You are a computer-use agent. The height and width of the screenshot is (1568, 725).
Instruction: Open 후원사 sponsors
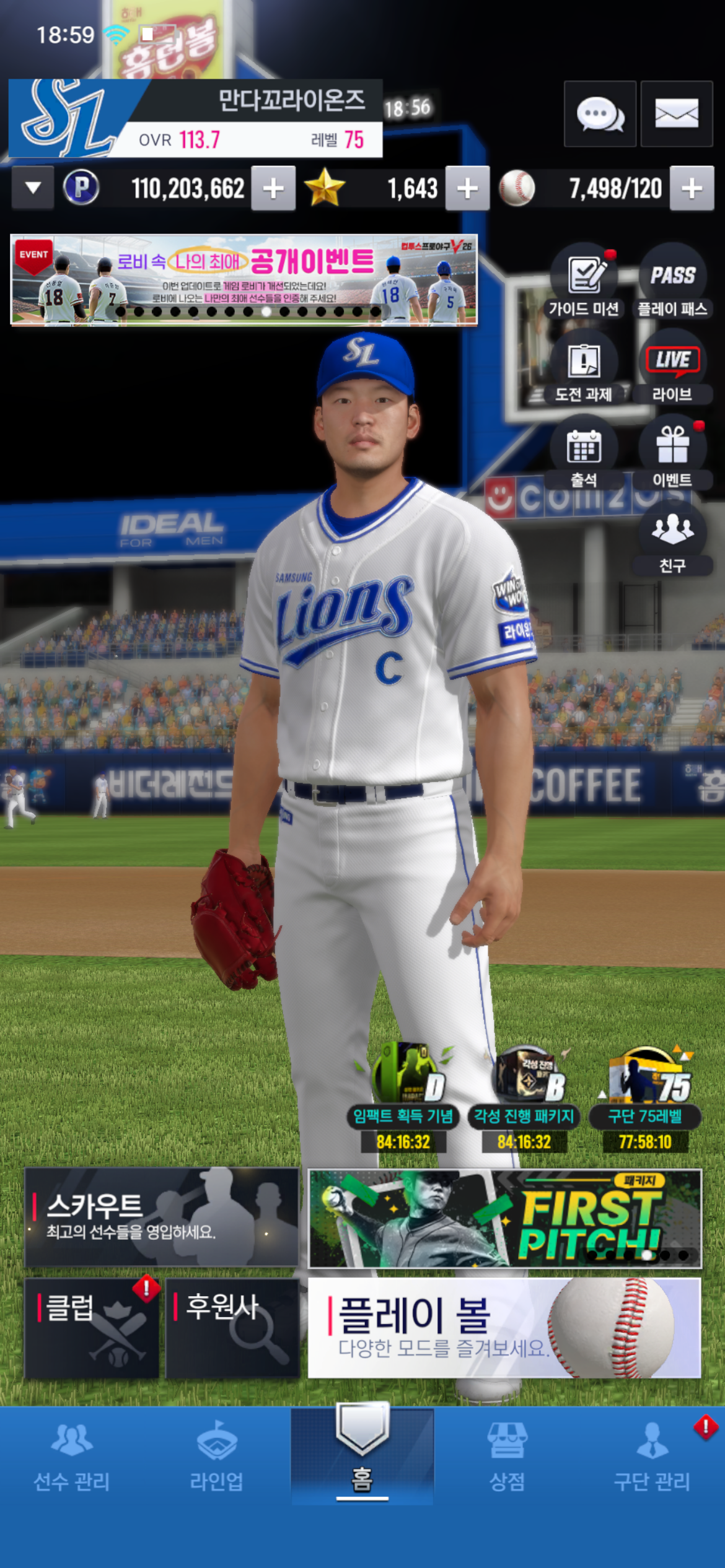pos(232,1328)
